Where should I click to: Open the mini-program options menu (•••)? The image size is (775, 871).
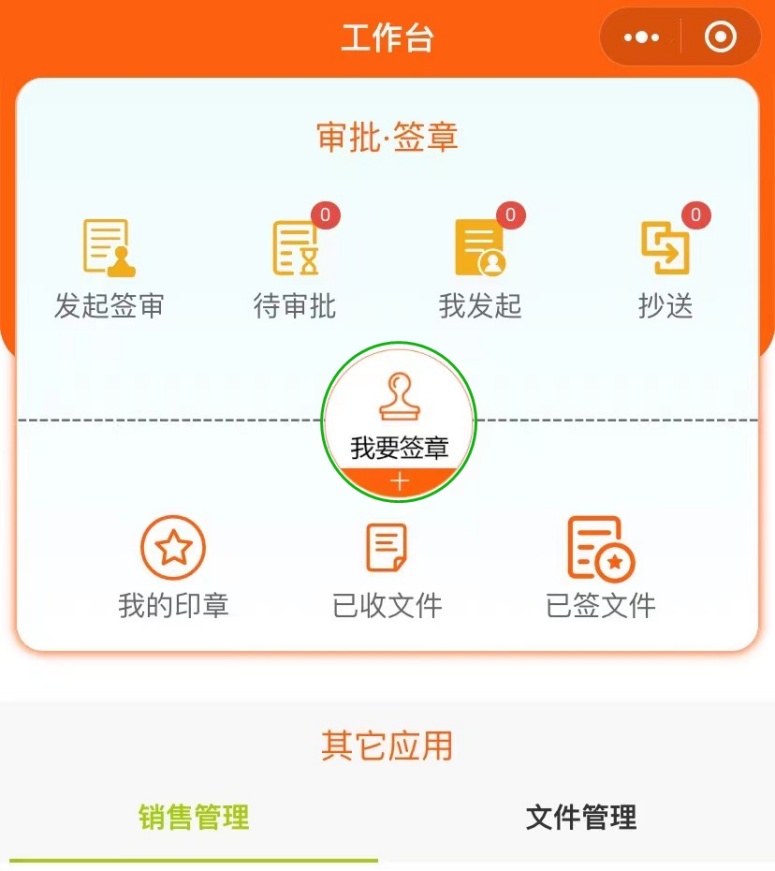point(640,37)
